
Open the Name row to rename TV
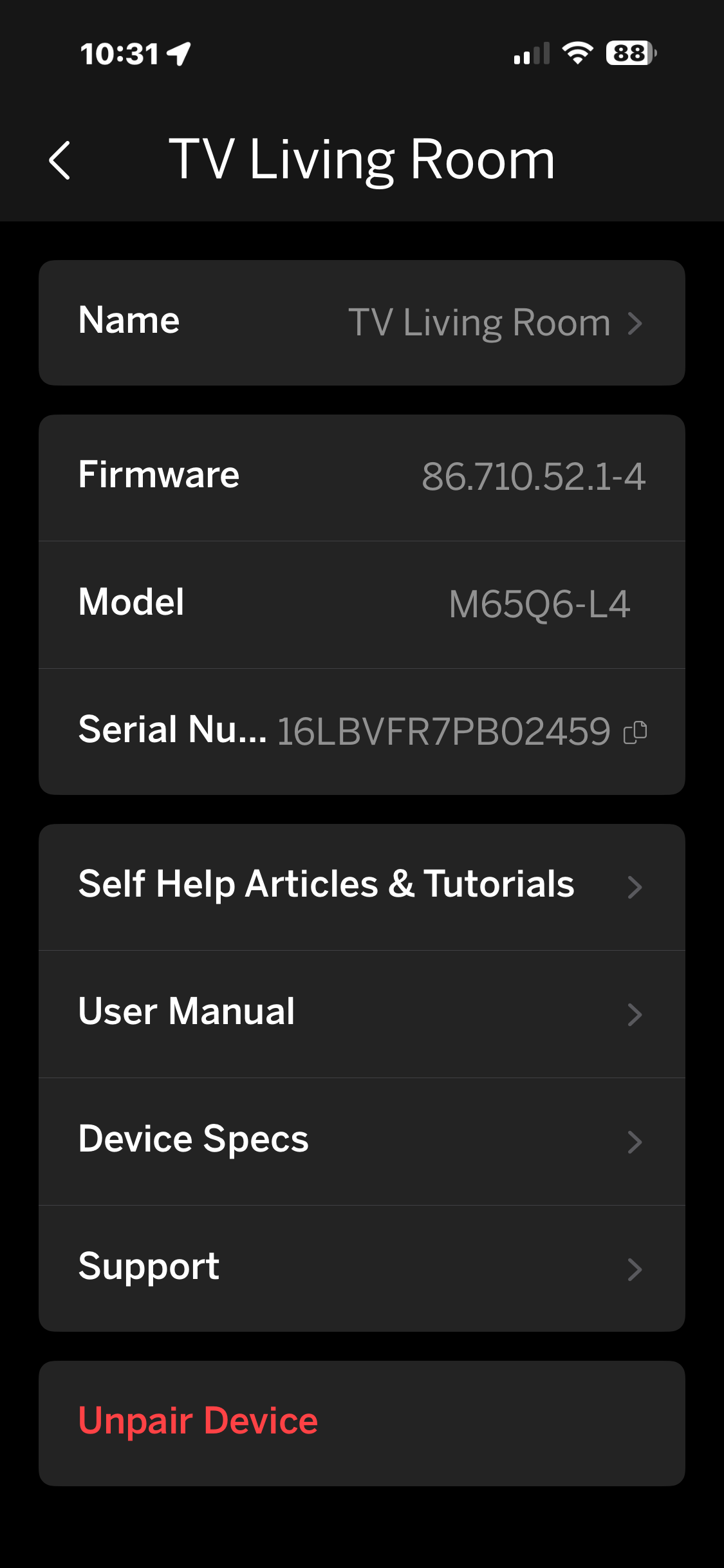point(362,322)
